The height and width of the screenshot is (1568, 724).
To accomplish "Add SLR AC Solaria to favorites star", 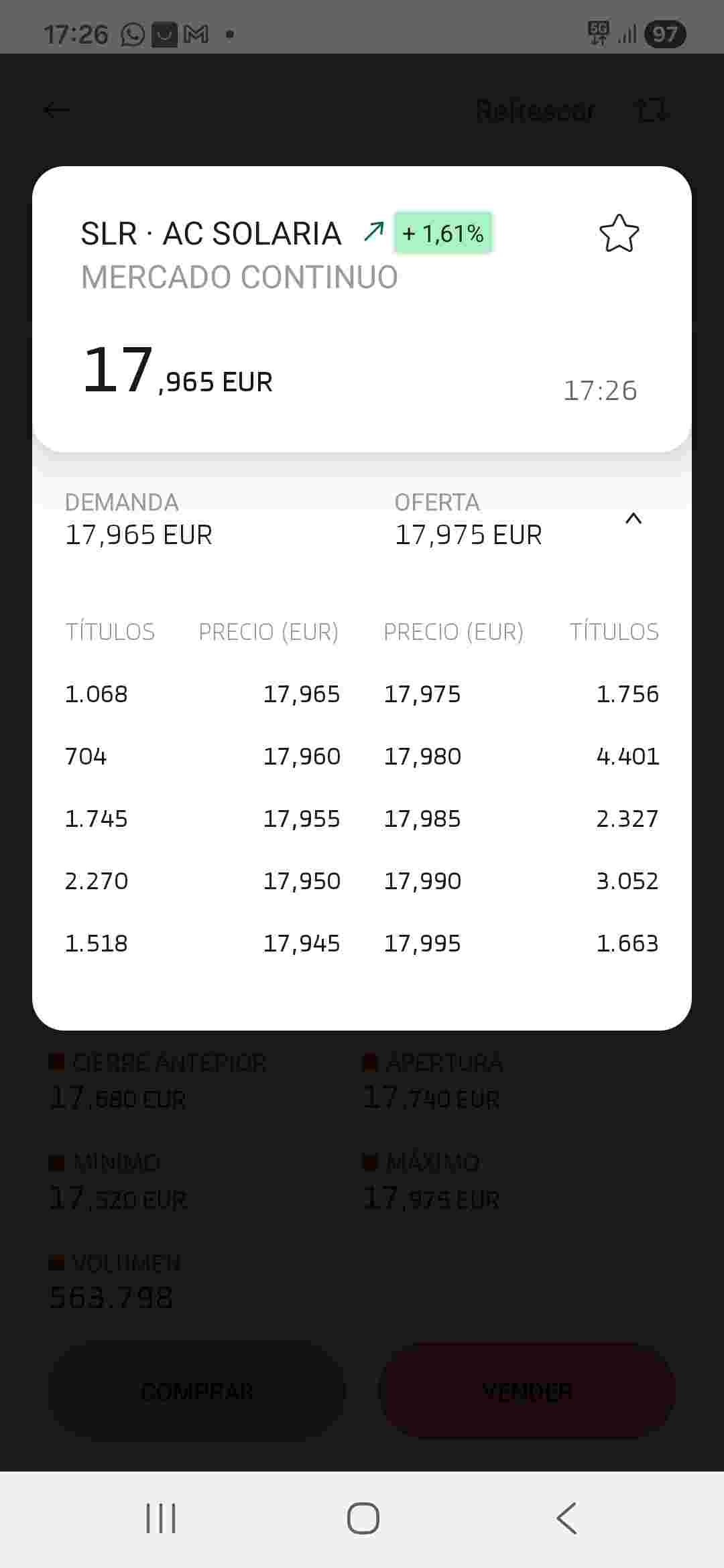I will pos(619,233).
